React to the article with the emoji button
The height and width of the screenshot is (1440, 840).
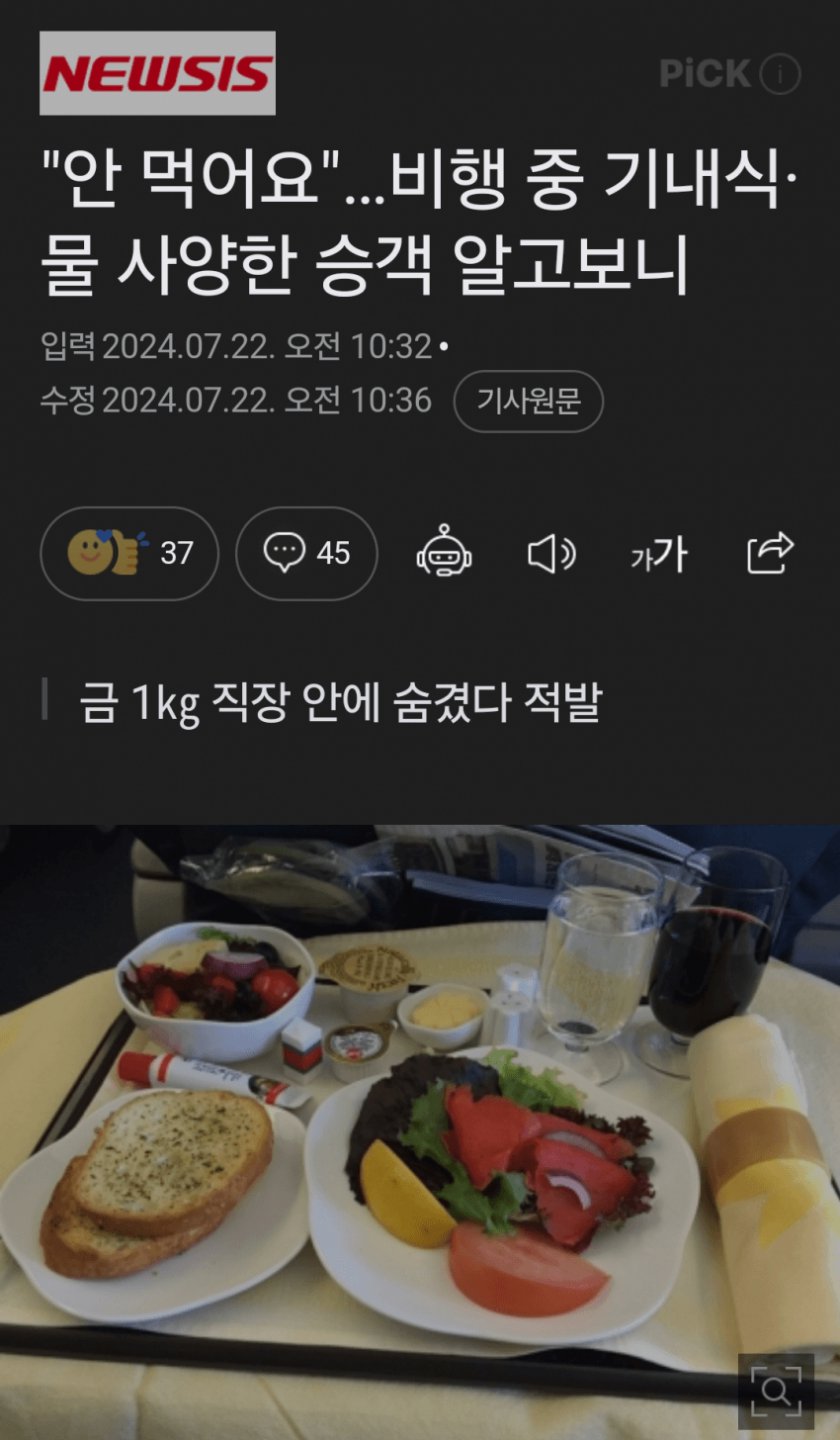(129, 553)
